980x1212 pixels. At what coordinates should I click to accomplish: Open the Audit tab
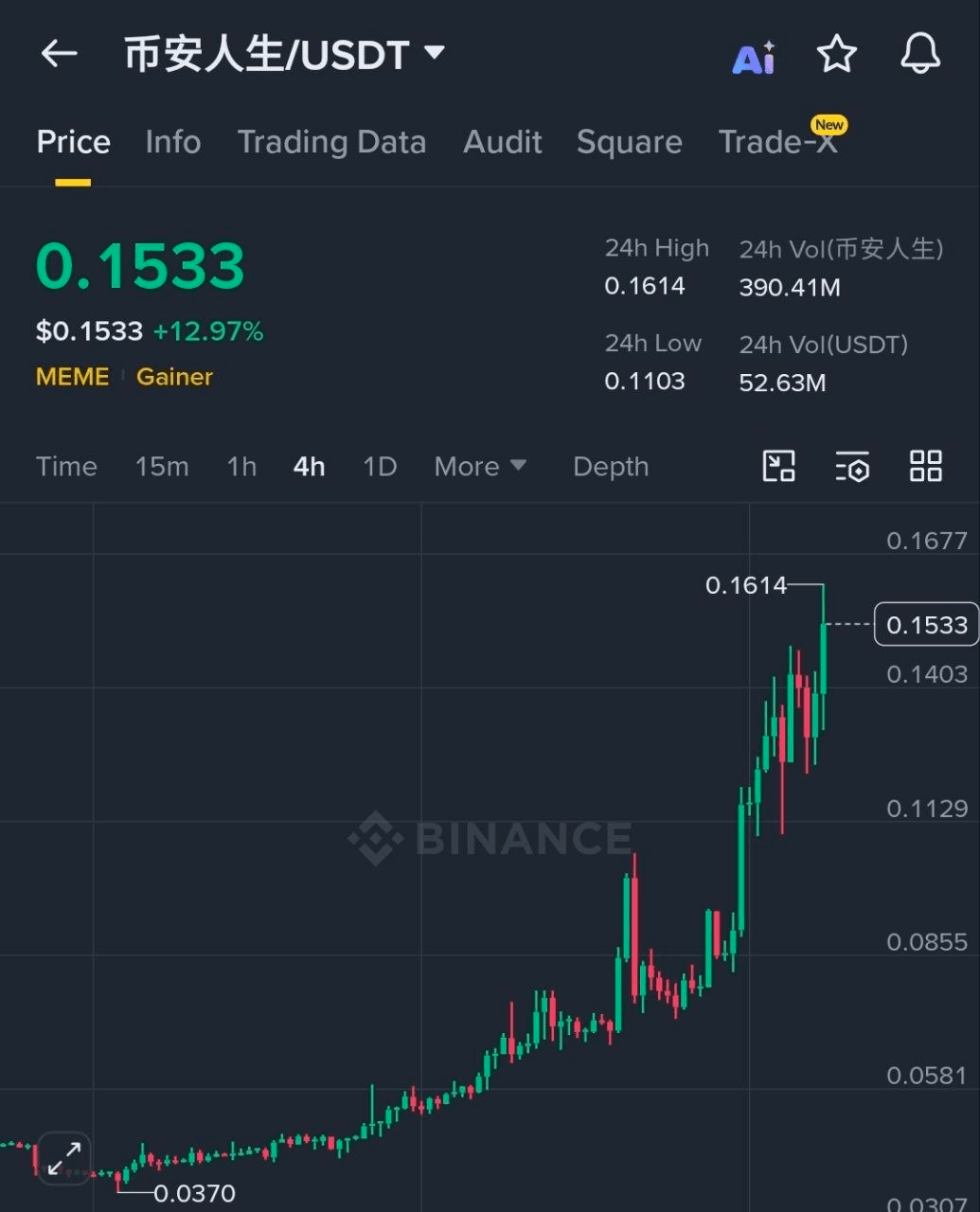pyautogui.click(x=502, y=142)
